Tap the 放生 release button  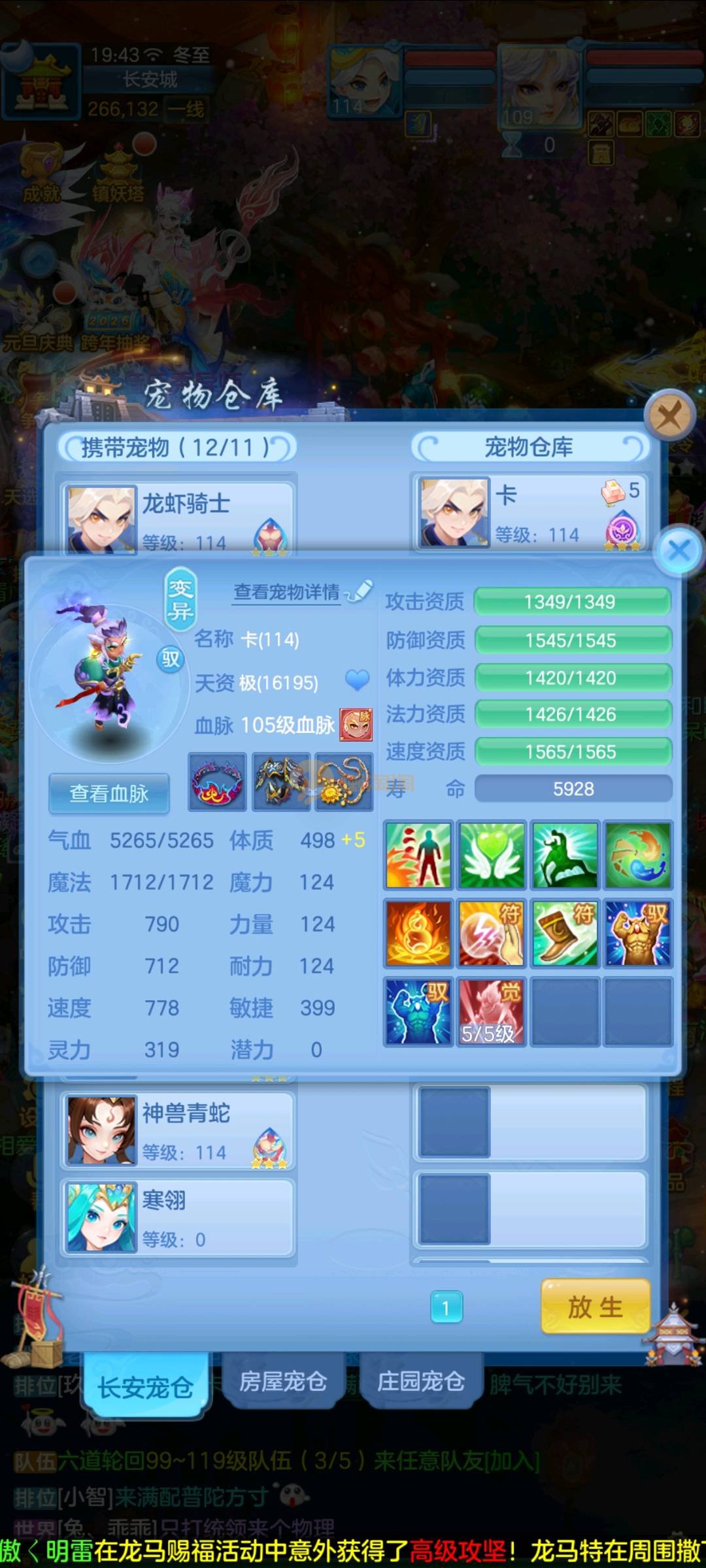click(x=595, y=1307)
